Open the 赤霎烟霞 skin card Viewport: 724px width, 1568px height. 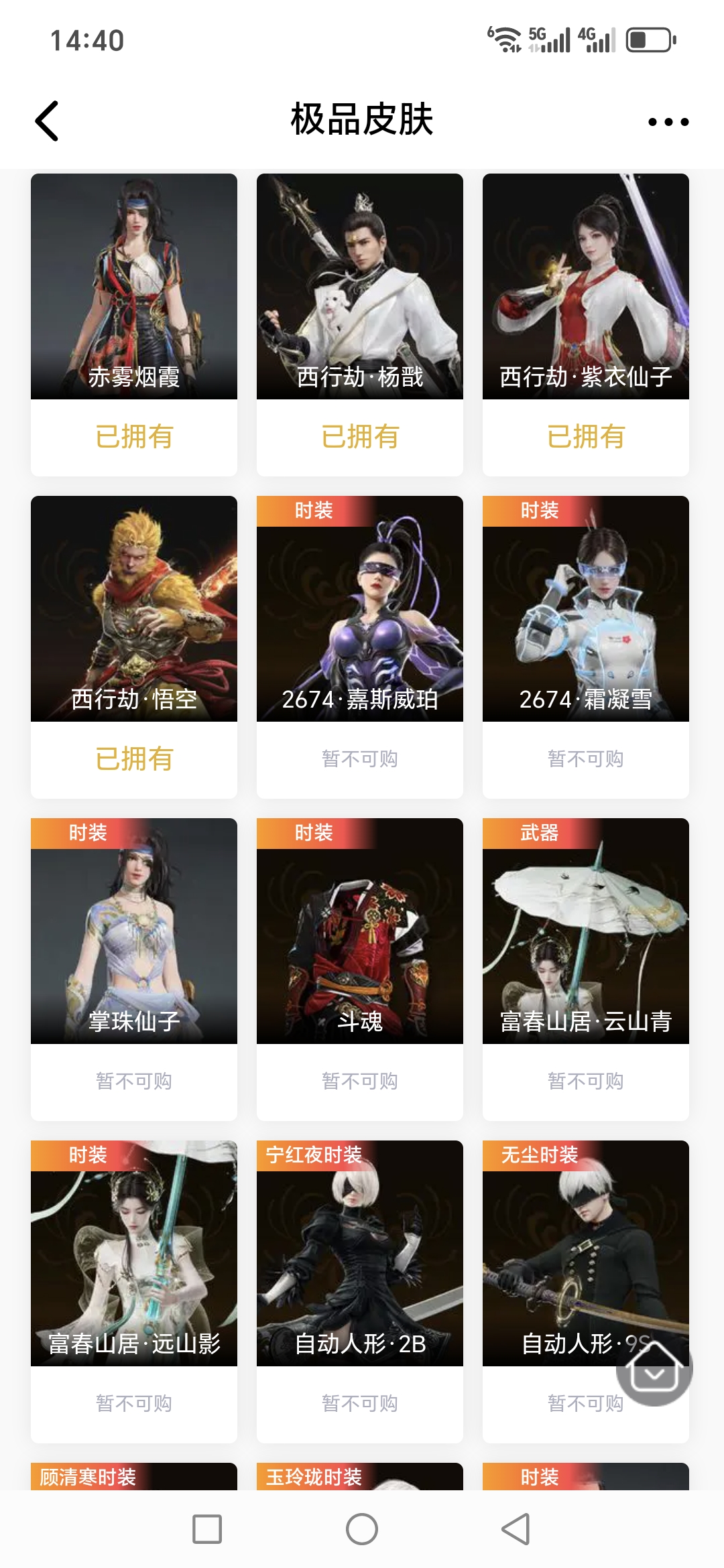click(x=134, y=287)
